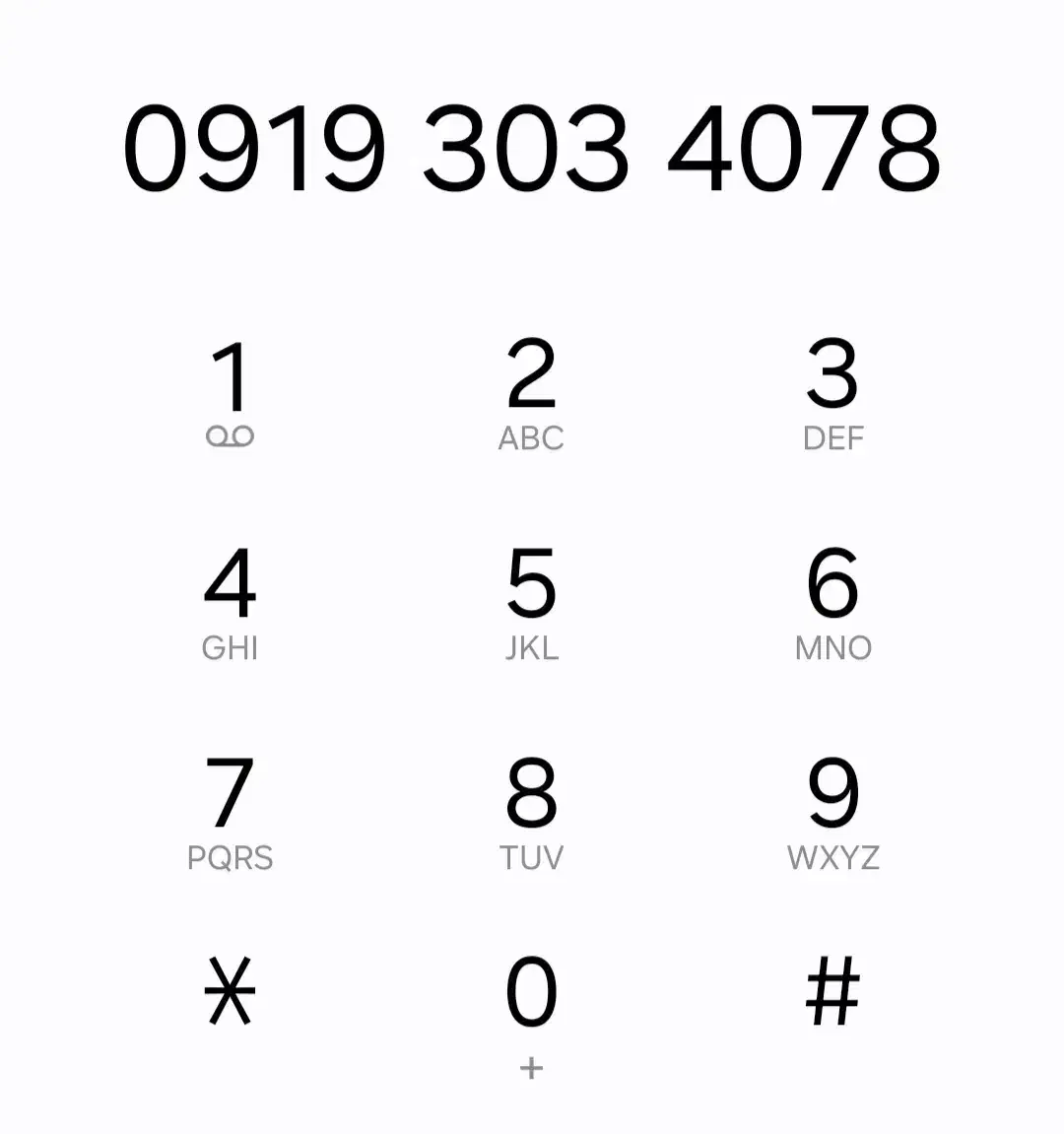This screenshot has width=1064, height=1134.
Task: Enter digit 9 WXYZ
Action: (x=832, y=812)
